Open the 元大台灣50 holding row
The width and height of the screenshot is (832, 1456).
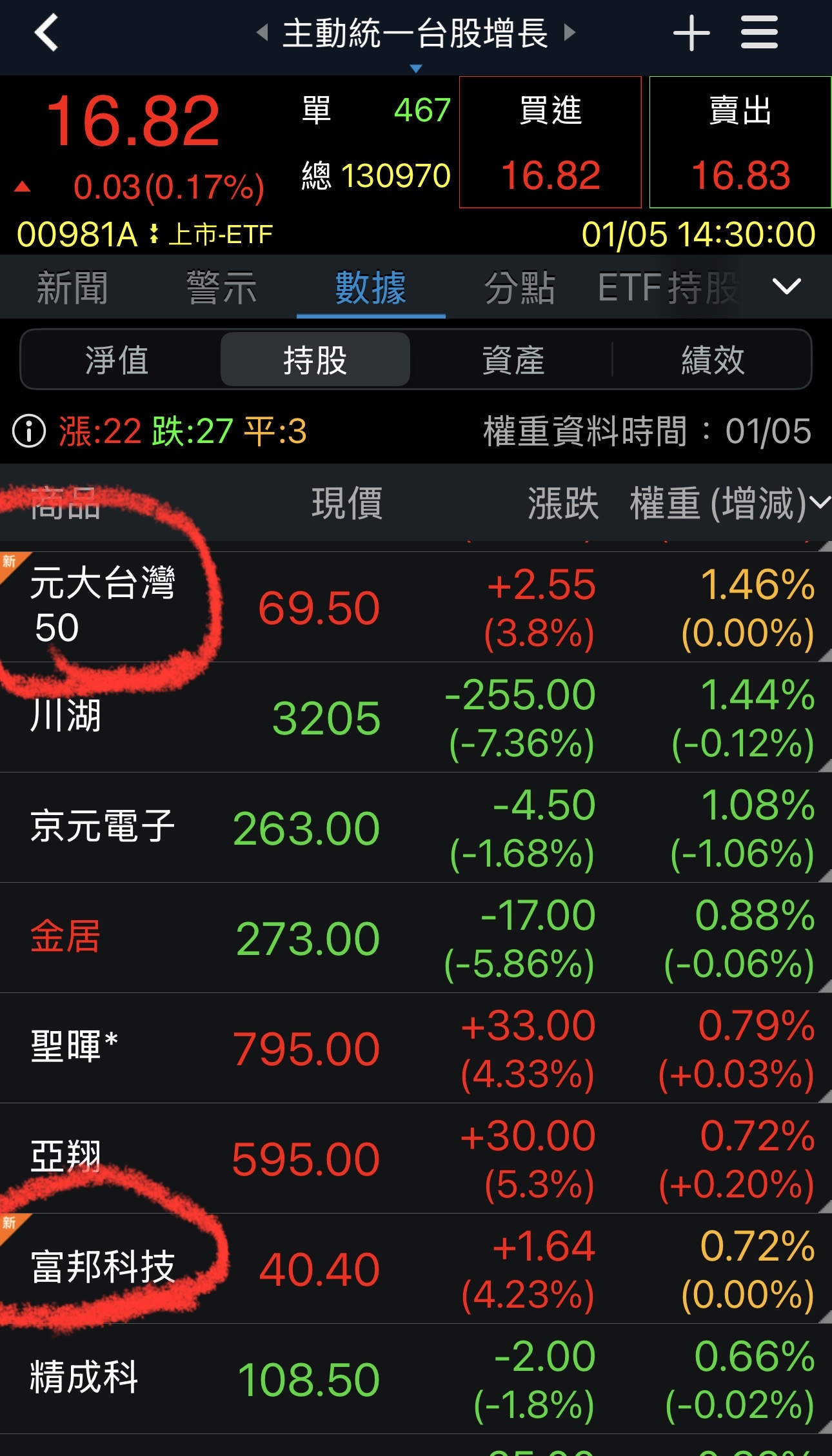coord(413,607)
